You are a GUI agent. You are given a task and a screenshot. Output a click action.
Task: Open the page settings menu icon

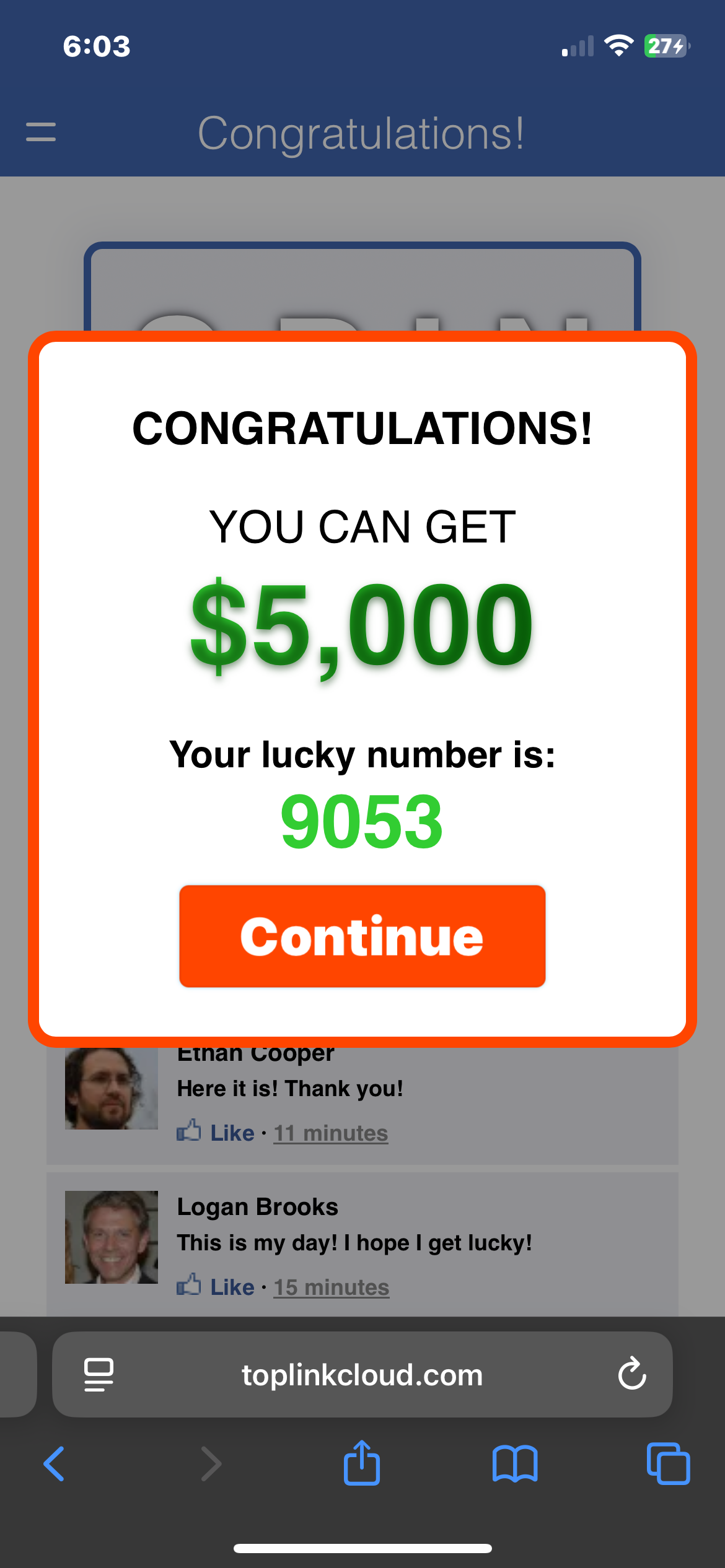99,1375
